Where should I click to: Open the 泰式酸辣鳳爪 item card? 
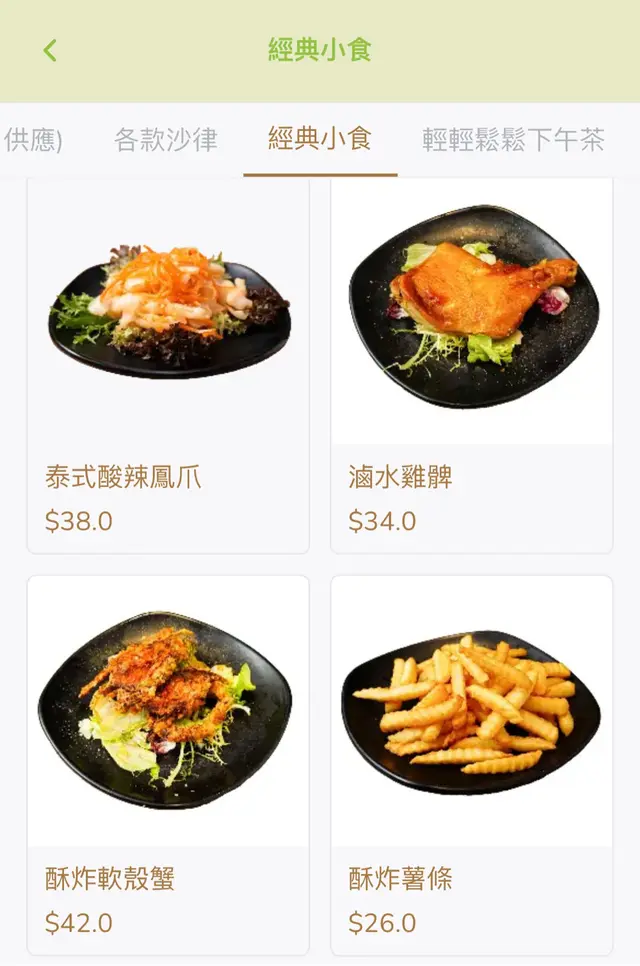click(168, 365)
